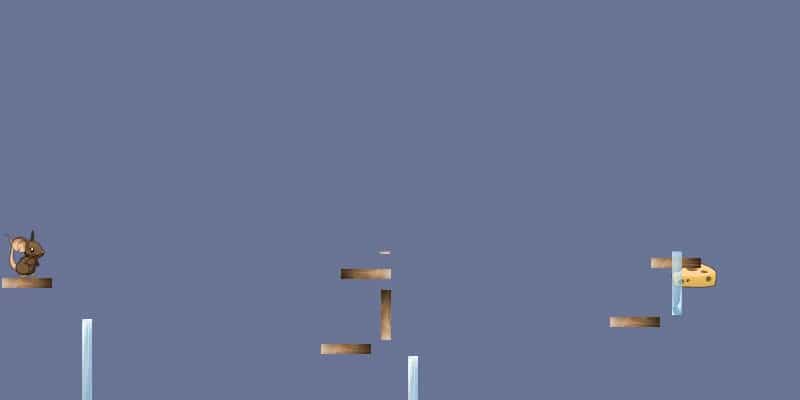Tap the mouse character on the ledge
This screenshot has height=400, width=800.
click(x=26, y=256)
